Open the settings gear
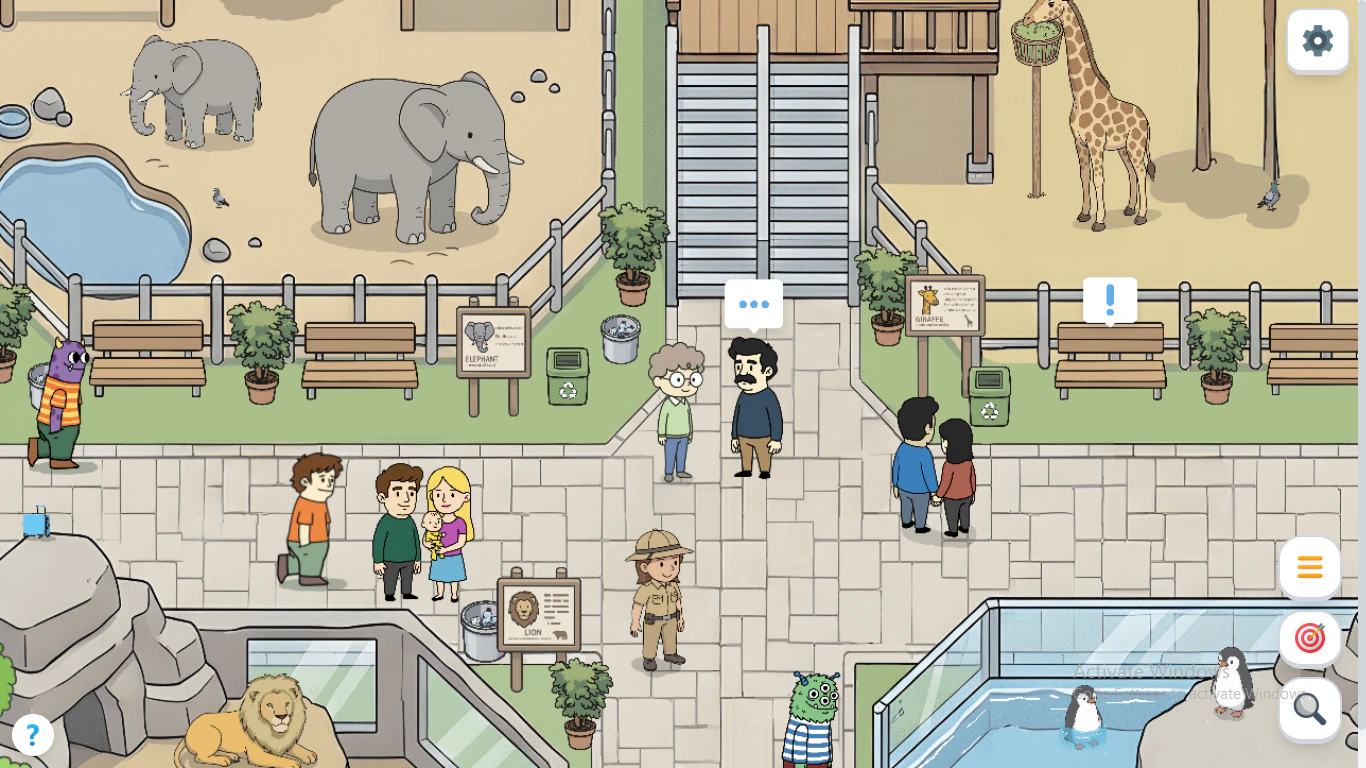 (x=1317, y=41)
